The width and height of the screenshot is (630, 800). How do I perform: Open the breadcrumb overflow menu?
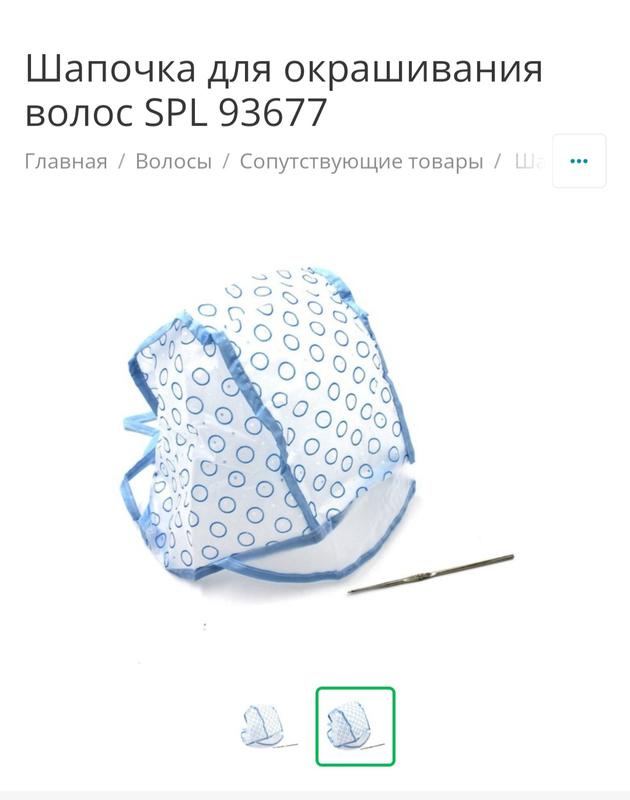(x=578, y=161)
